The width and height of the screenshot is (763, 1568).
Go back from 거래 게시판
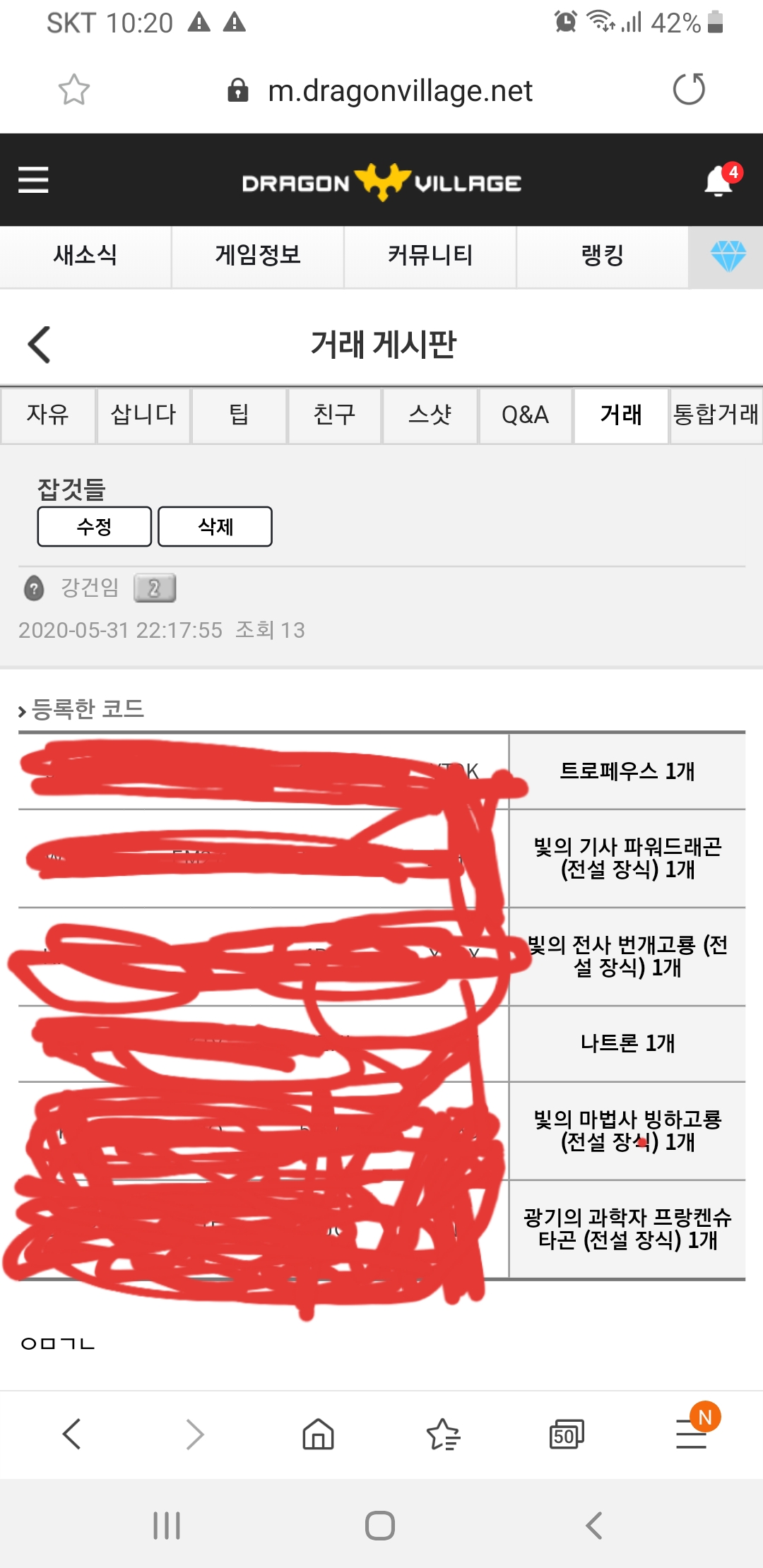point(40,345)
